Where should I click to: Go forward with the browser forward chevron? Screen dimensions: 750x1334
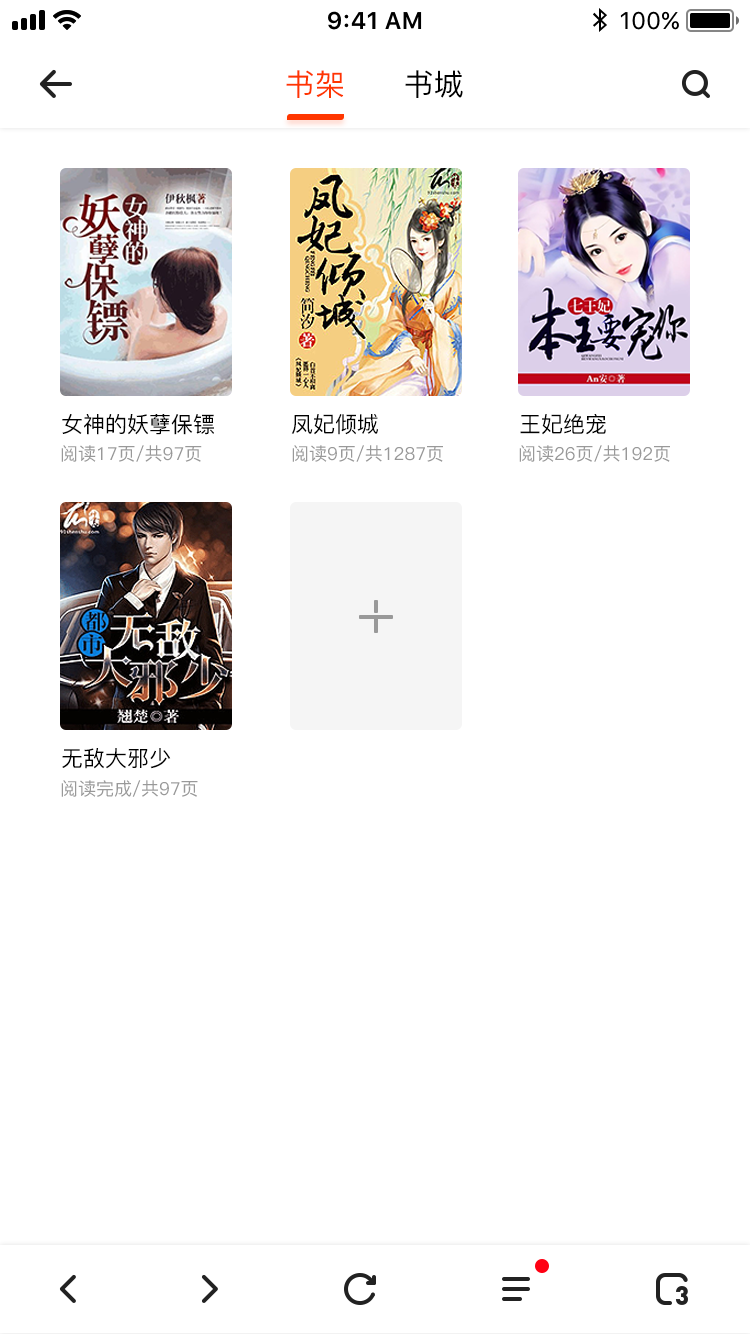(x=209, y=1289)
